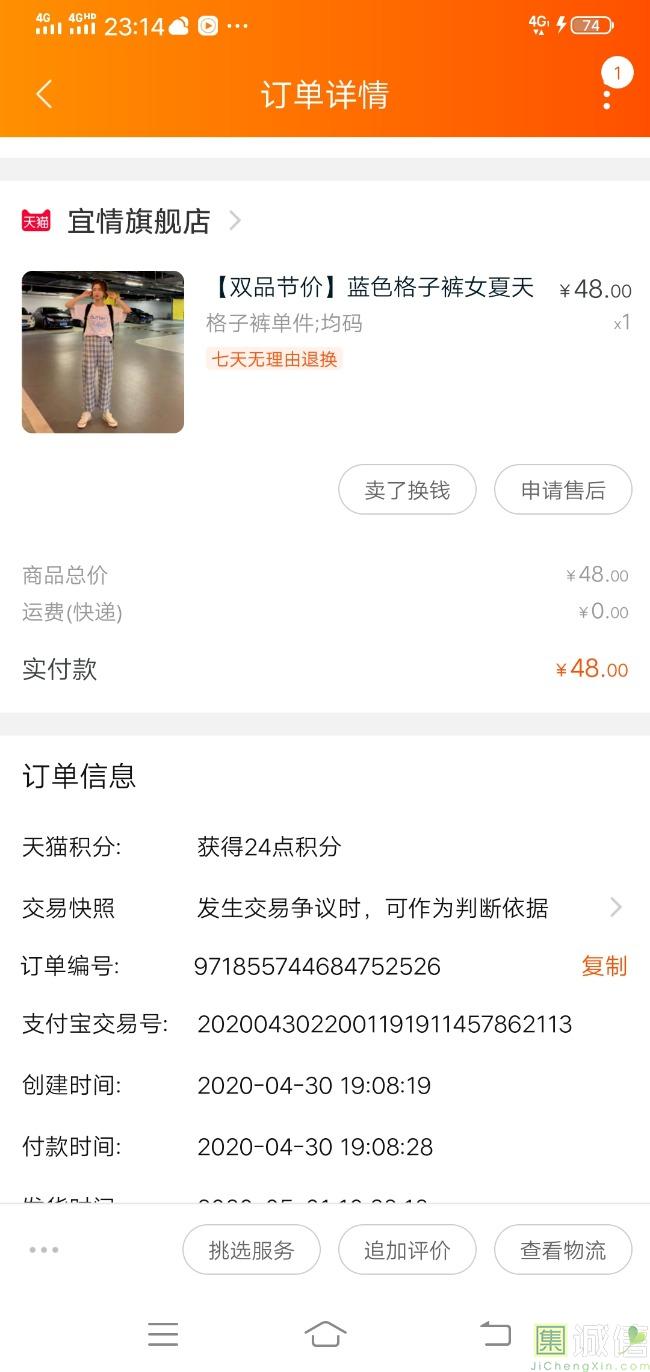650x1372 pixels.
Task: Open the 宜情旗舰店 store page
Action: (139, 221)
